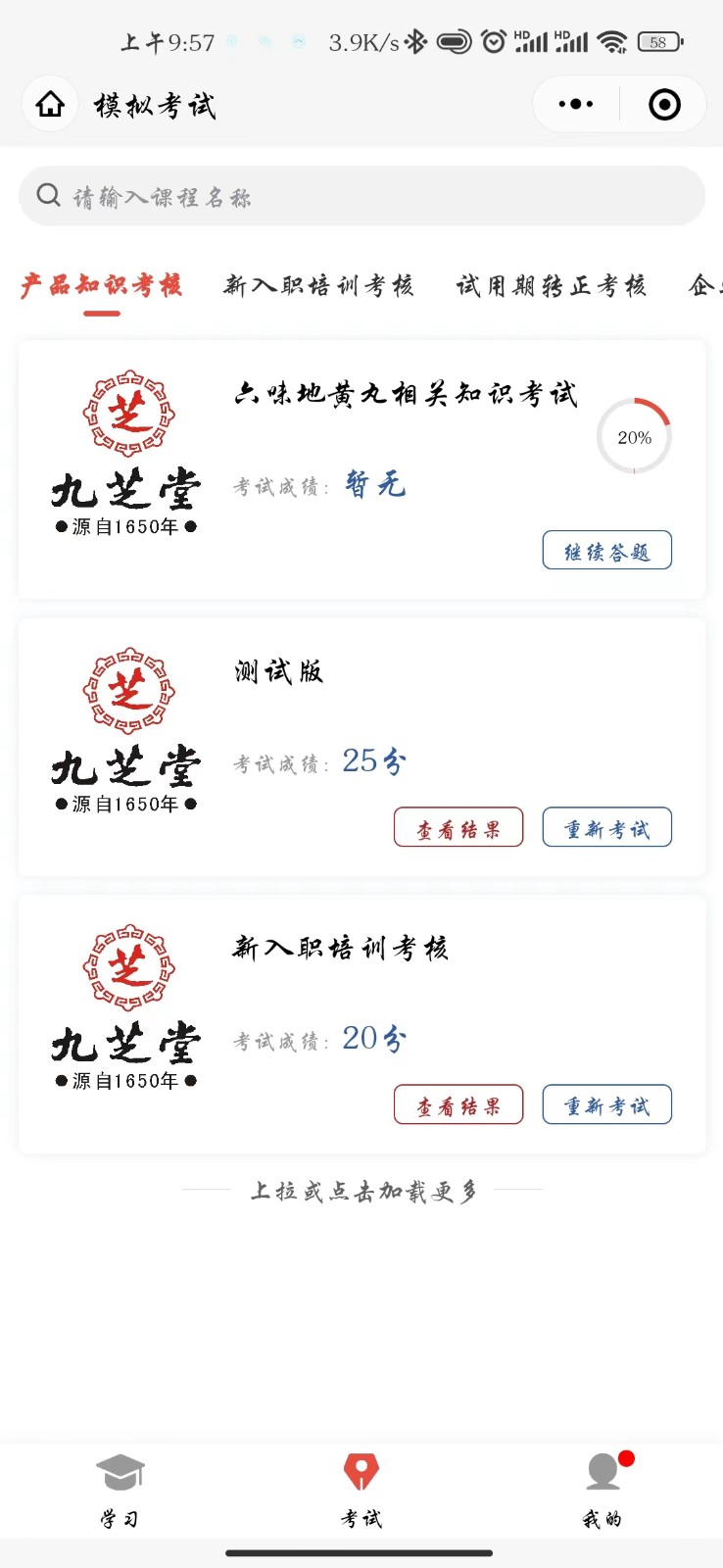Tap the circular capsule close button
The image size is (723, 1568).
coord(662,104)
